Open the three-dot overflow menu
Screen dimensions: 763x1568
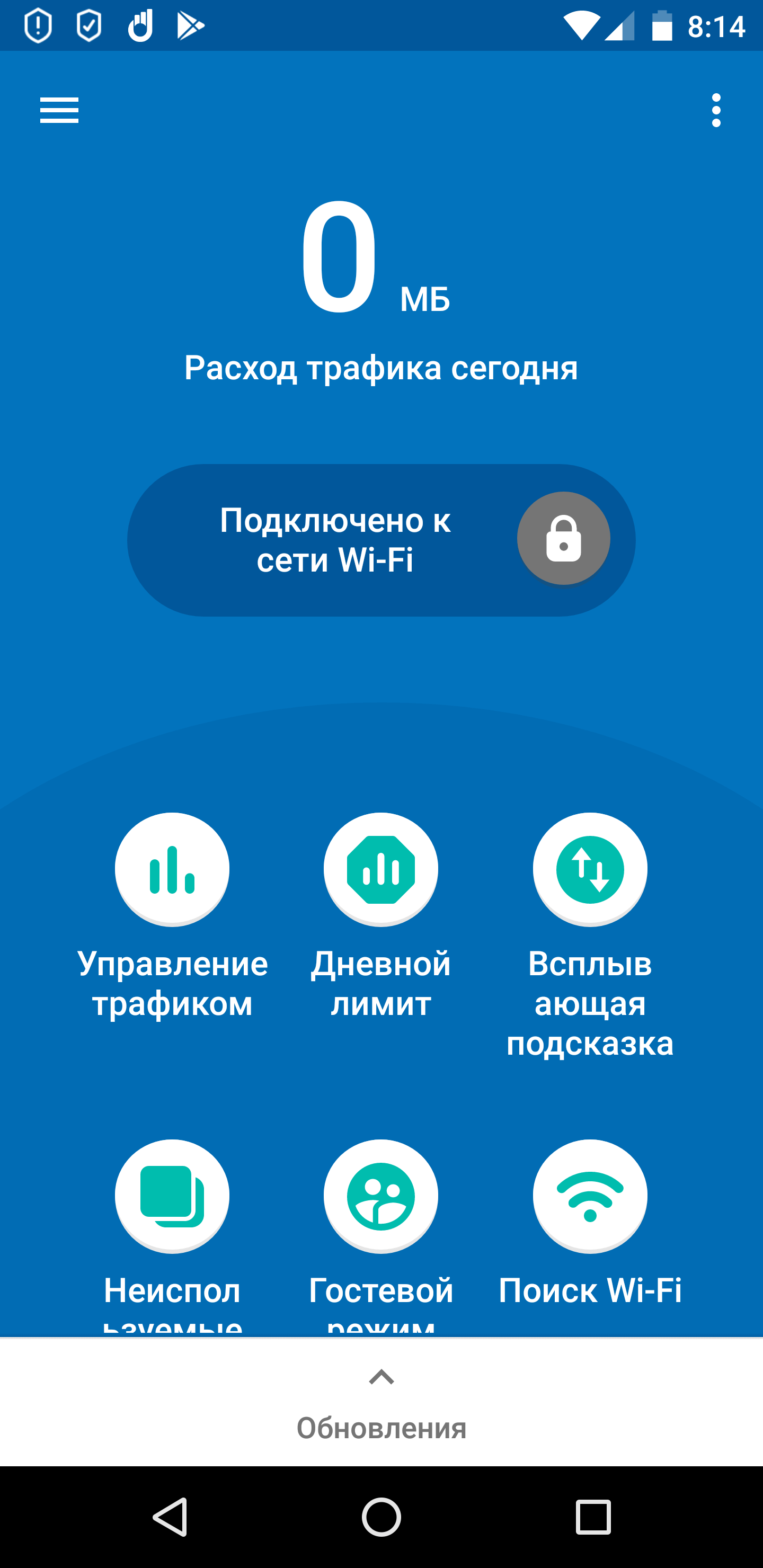pos(716,110)
